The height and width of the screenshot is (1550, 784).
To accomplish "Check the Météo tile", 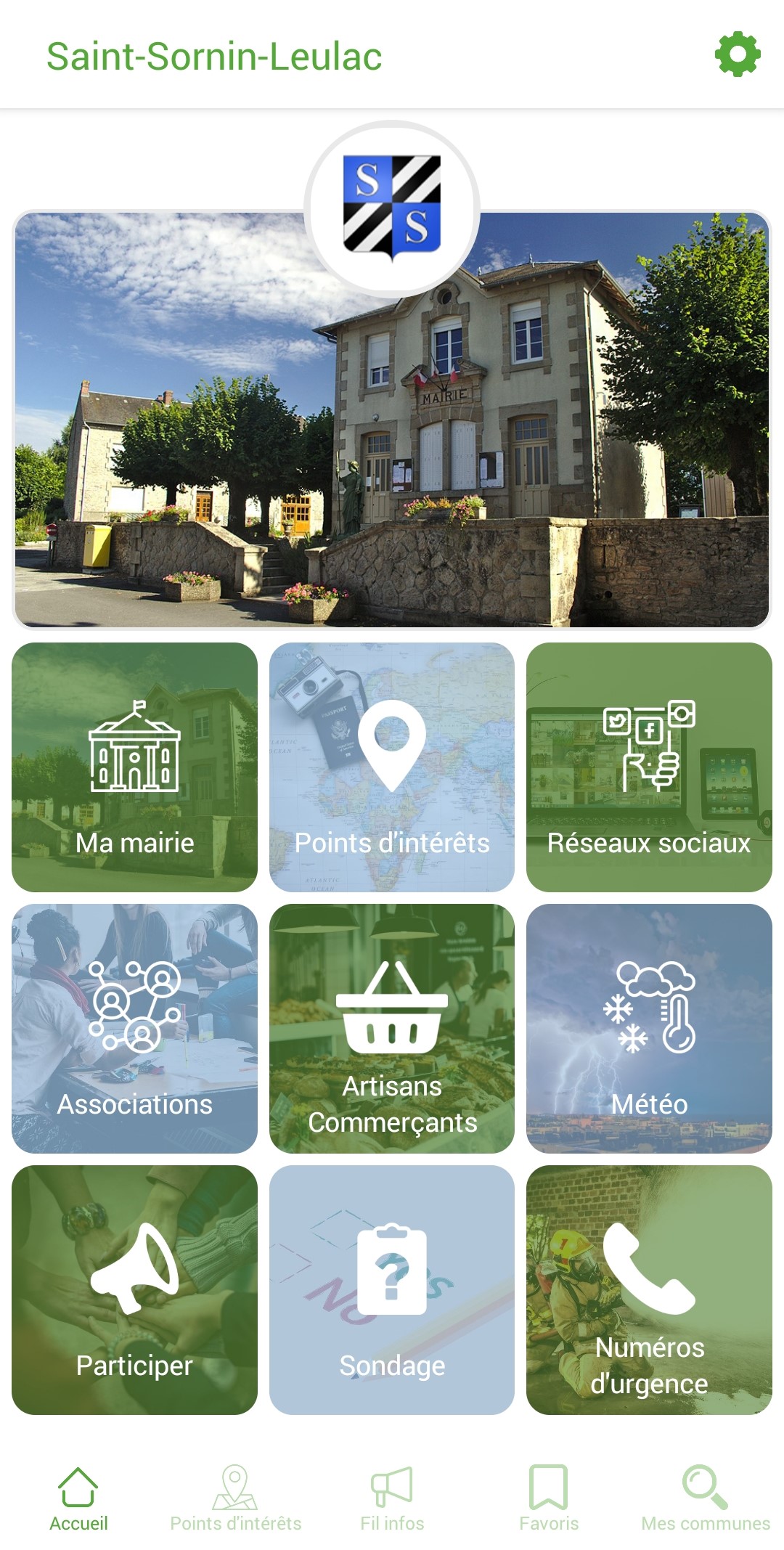I will point(649,1028).
